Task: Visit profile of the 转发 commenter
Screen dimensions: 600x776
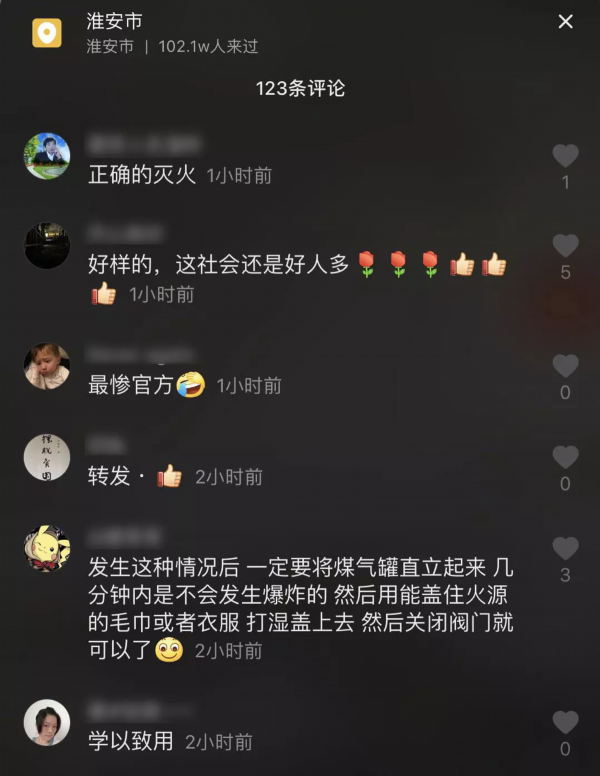Action: [47, 458]
